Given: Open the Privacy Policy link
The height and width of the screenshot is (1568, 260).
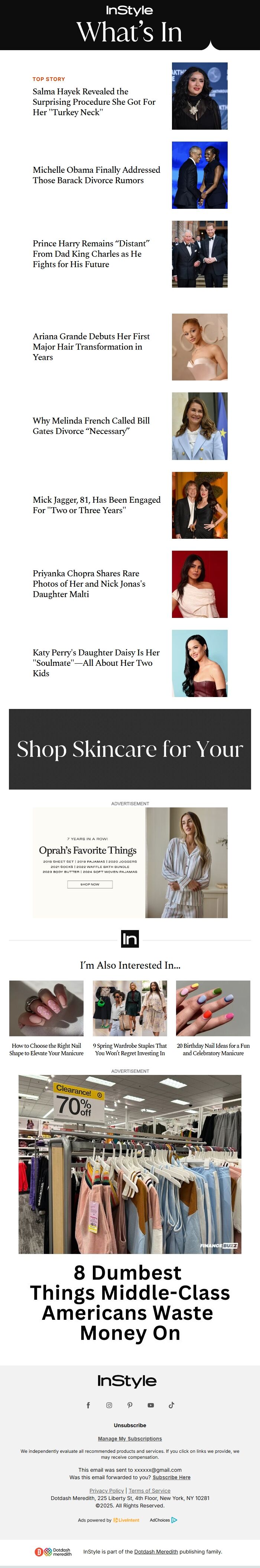Looking at the screenshot, I should coord(107,1490).
